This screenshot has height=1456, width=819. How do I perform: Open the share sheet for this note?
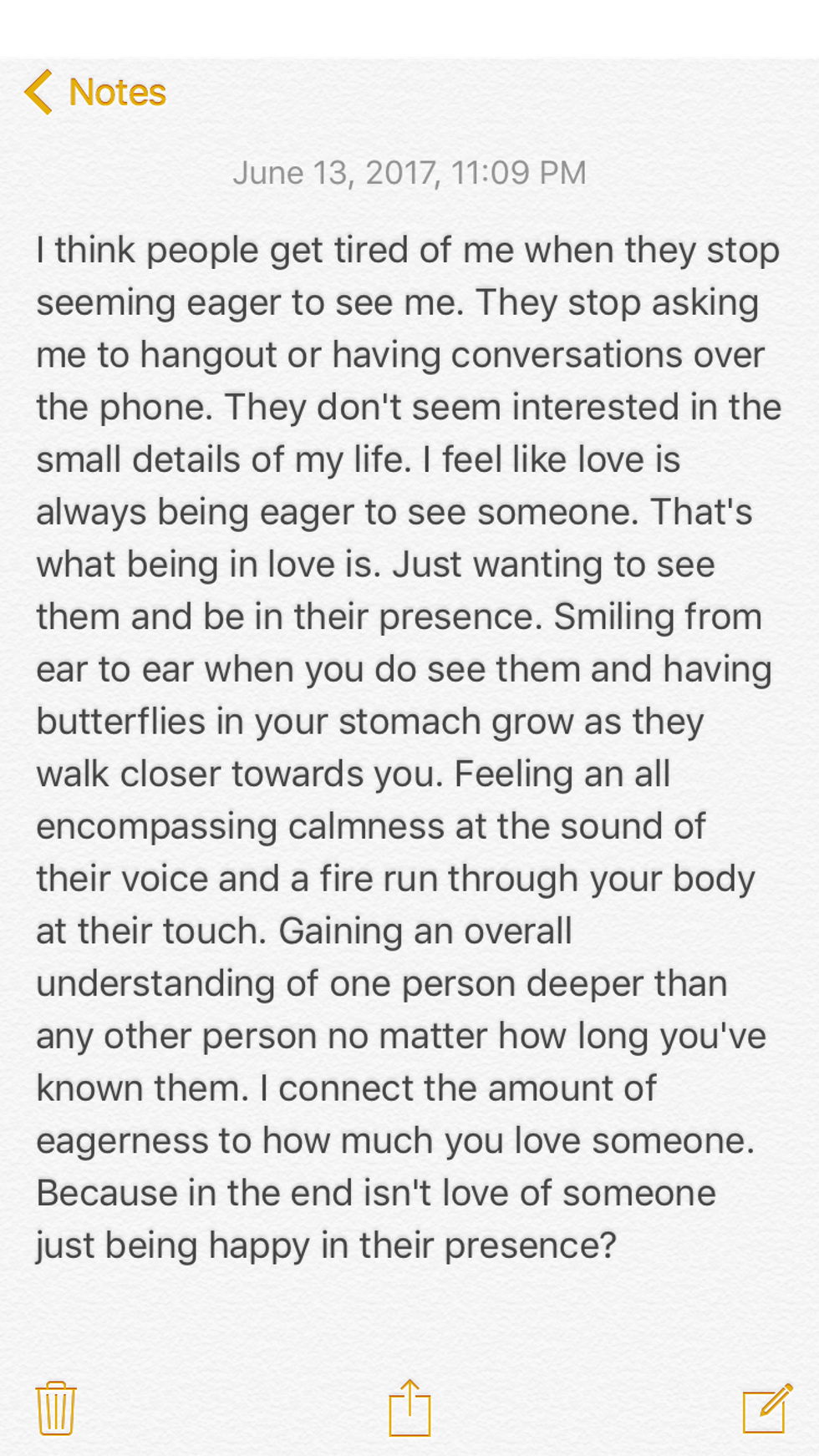409,1408
